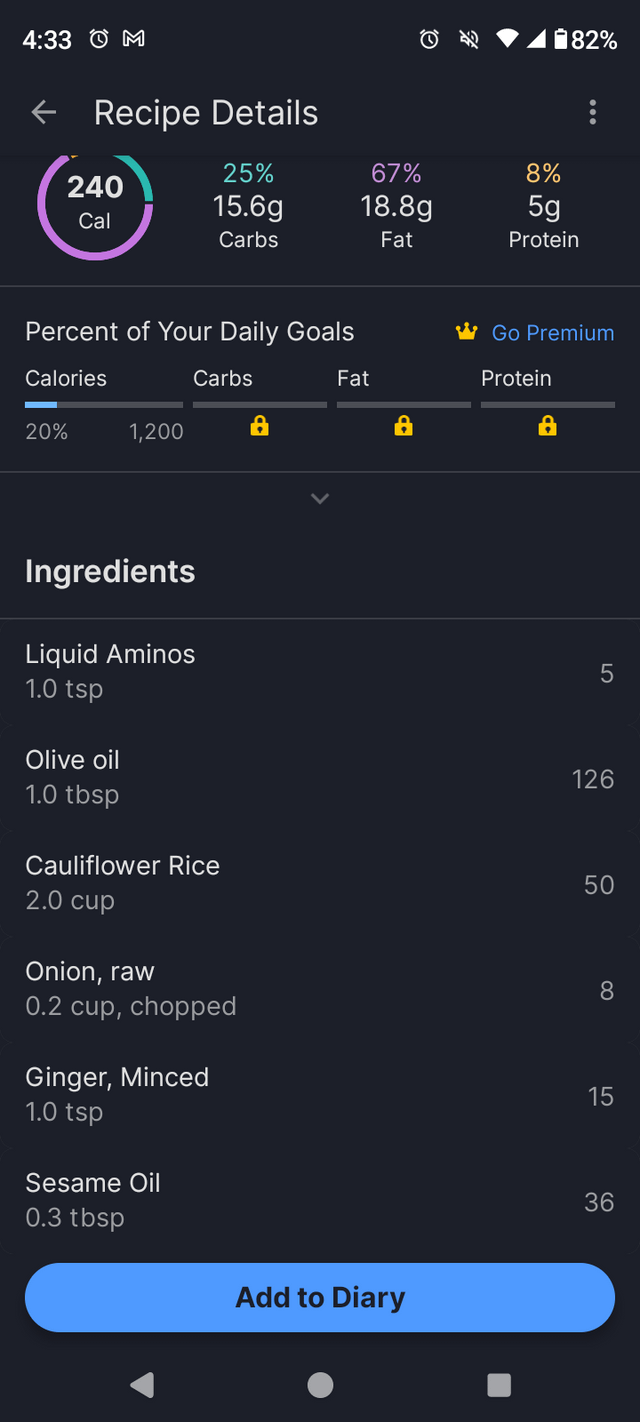Image resolution: width=640 pixels, height=1422 pixels.
Task: Open the three-dot overflow menu
Action: pos(593,113)
